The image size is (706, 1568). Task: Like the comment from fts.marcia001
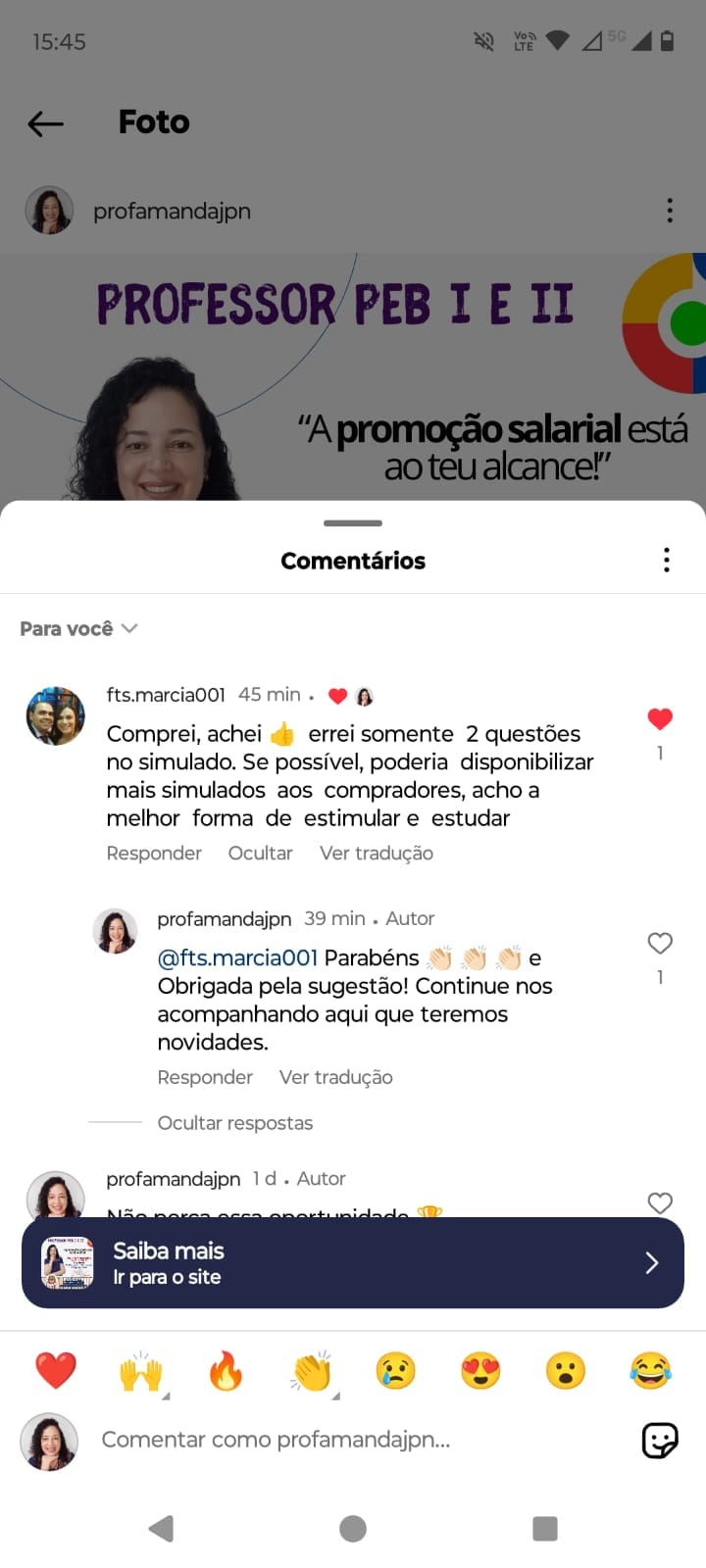coord(660,719)
